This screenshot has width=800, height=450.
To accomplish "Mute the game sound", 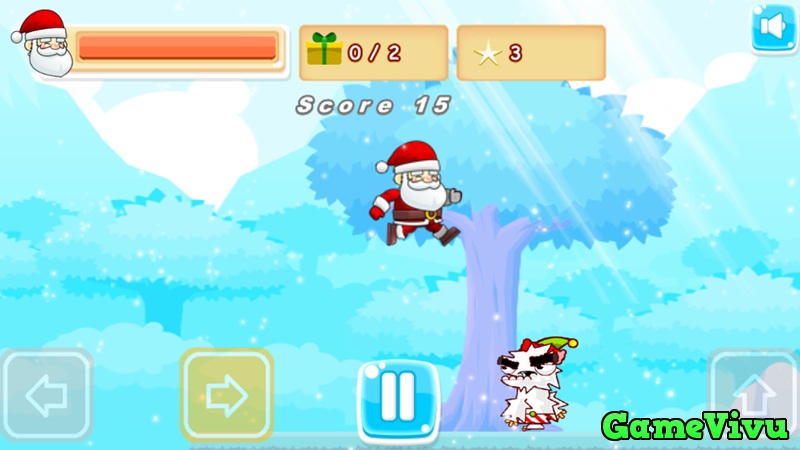I will pos(774,27).
